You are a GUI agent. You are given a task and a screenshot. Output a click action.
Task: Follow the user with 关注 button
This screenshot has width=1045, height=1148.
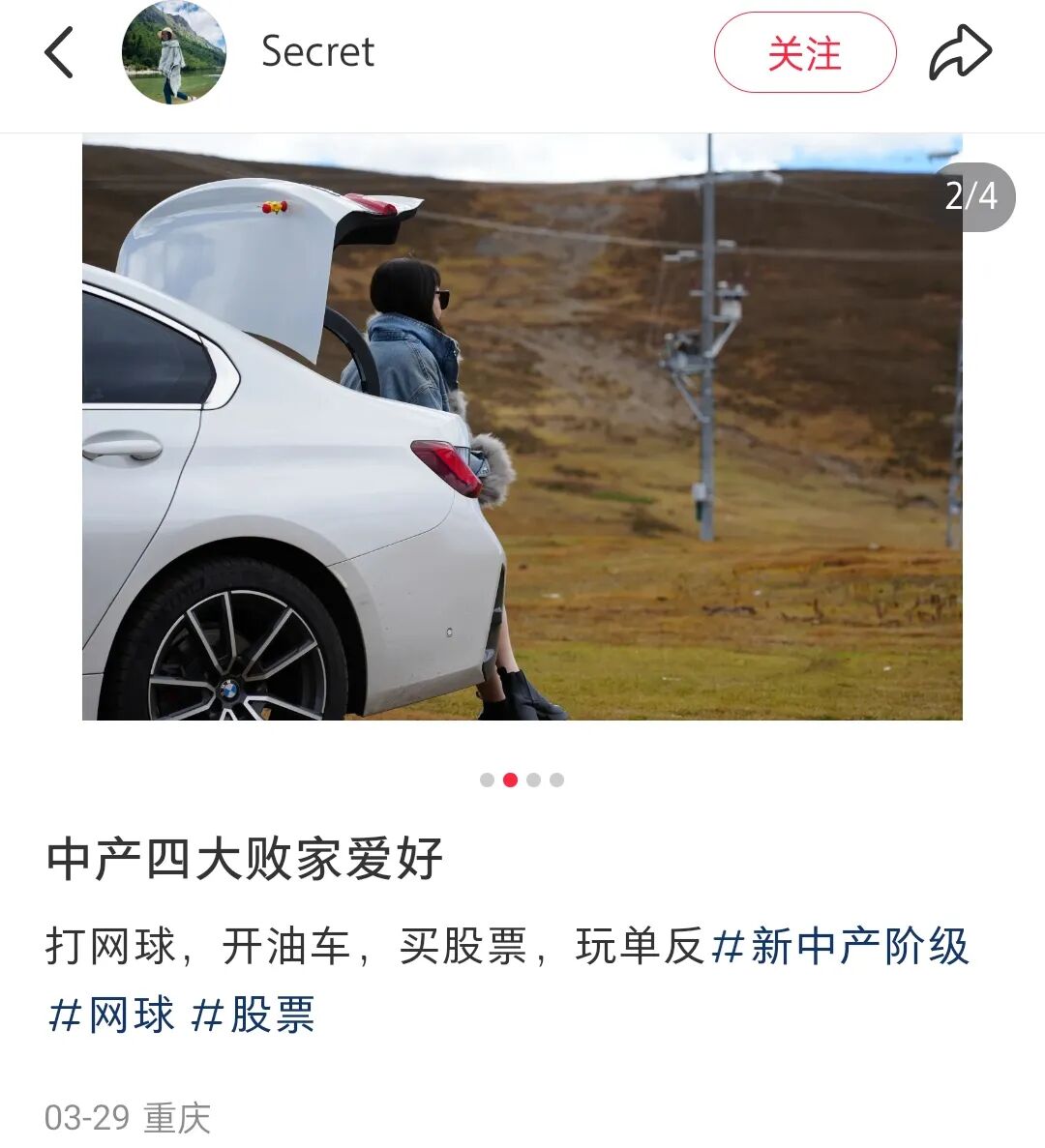tap(804, 52)
